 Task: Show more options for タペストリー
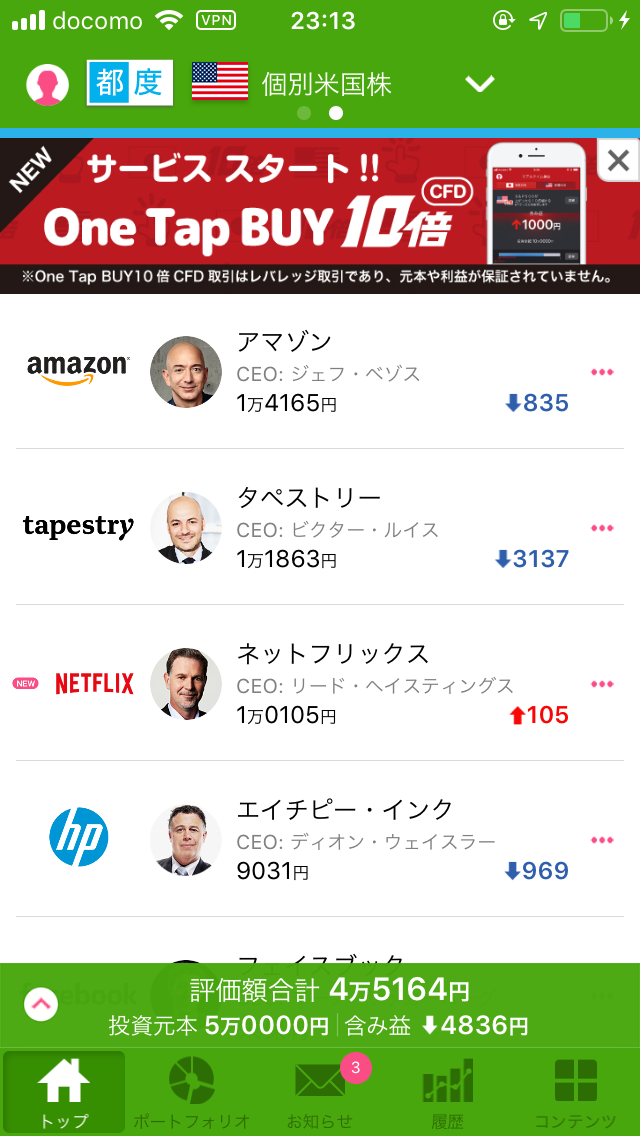point(602,528)
